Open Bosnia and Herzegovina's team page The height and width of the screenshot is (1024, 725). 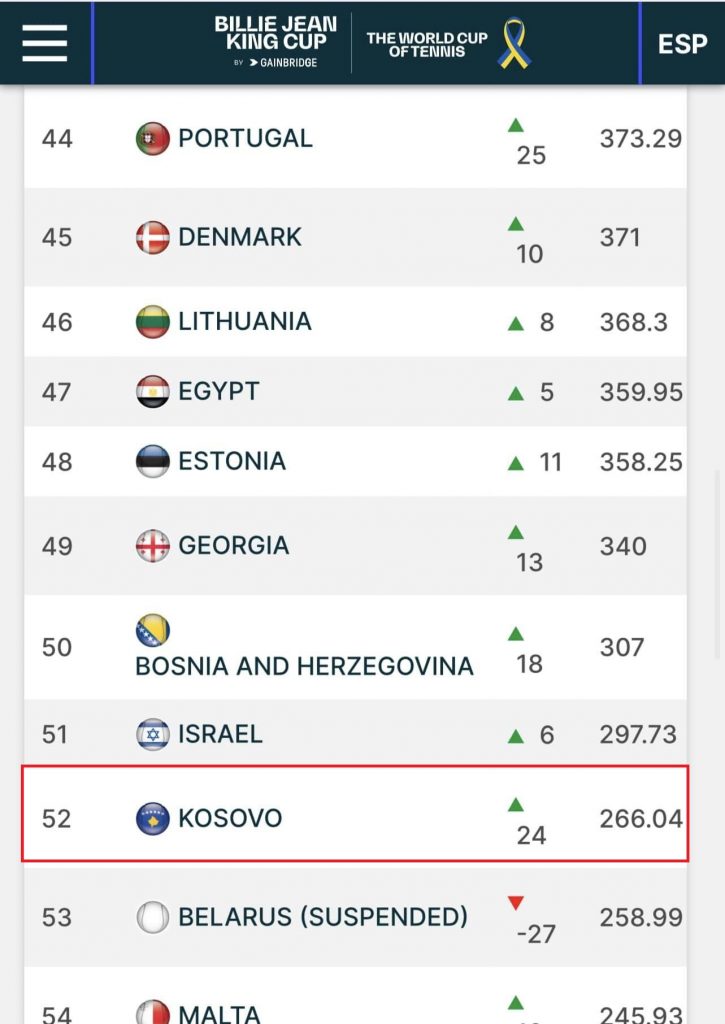tap(304, 666)
